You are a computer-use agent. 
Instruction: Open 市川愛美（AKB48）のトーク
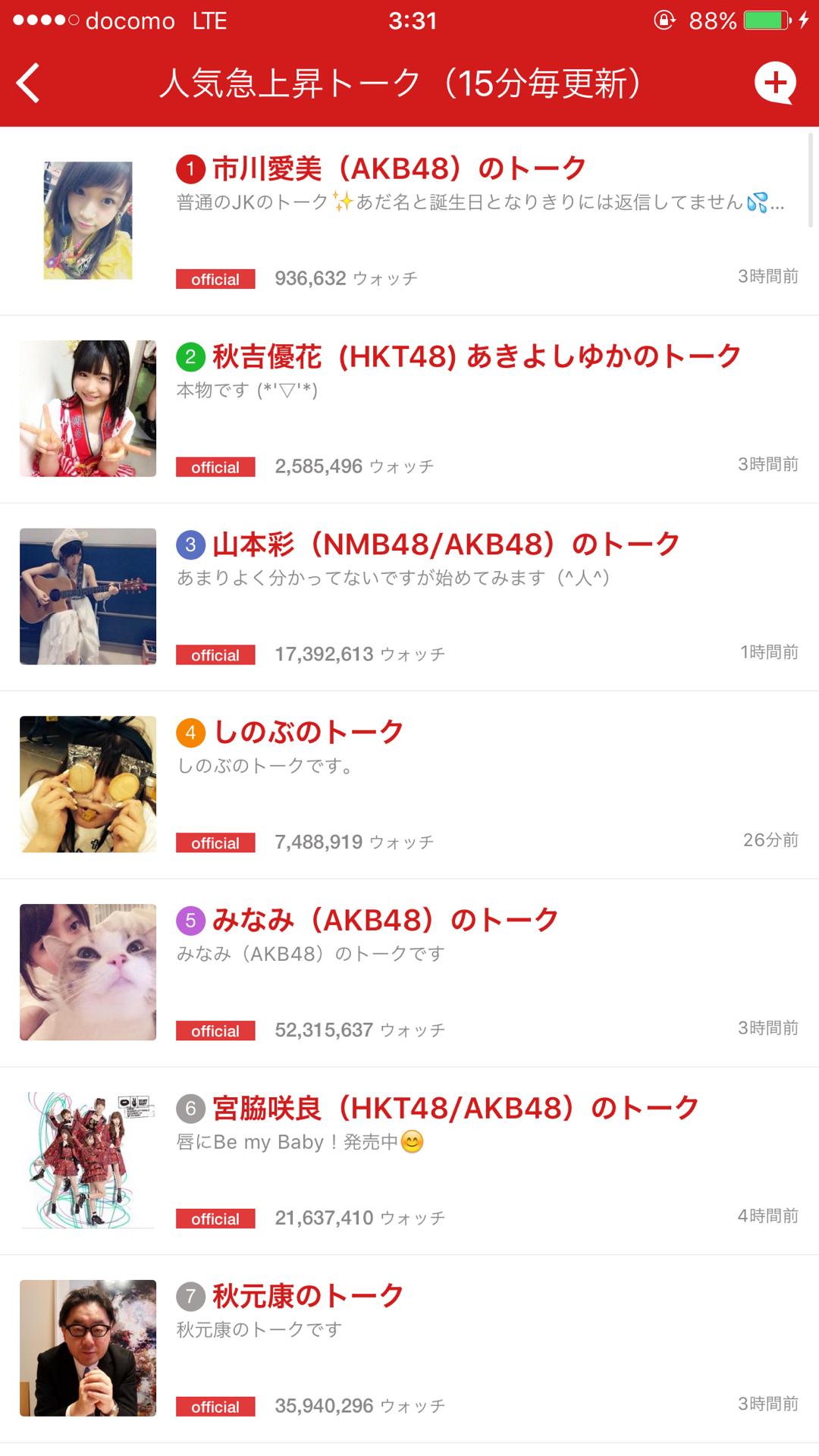coord(398,168)
